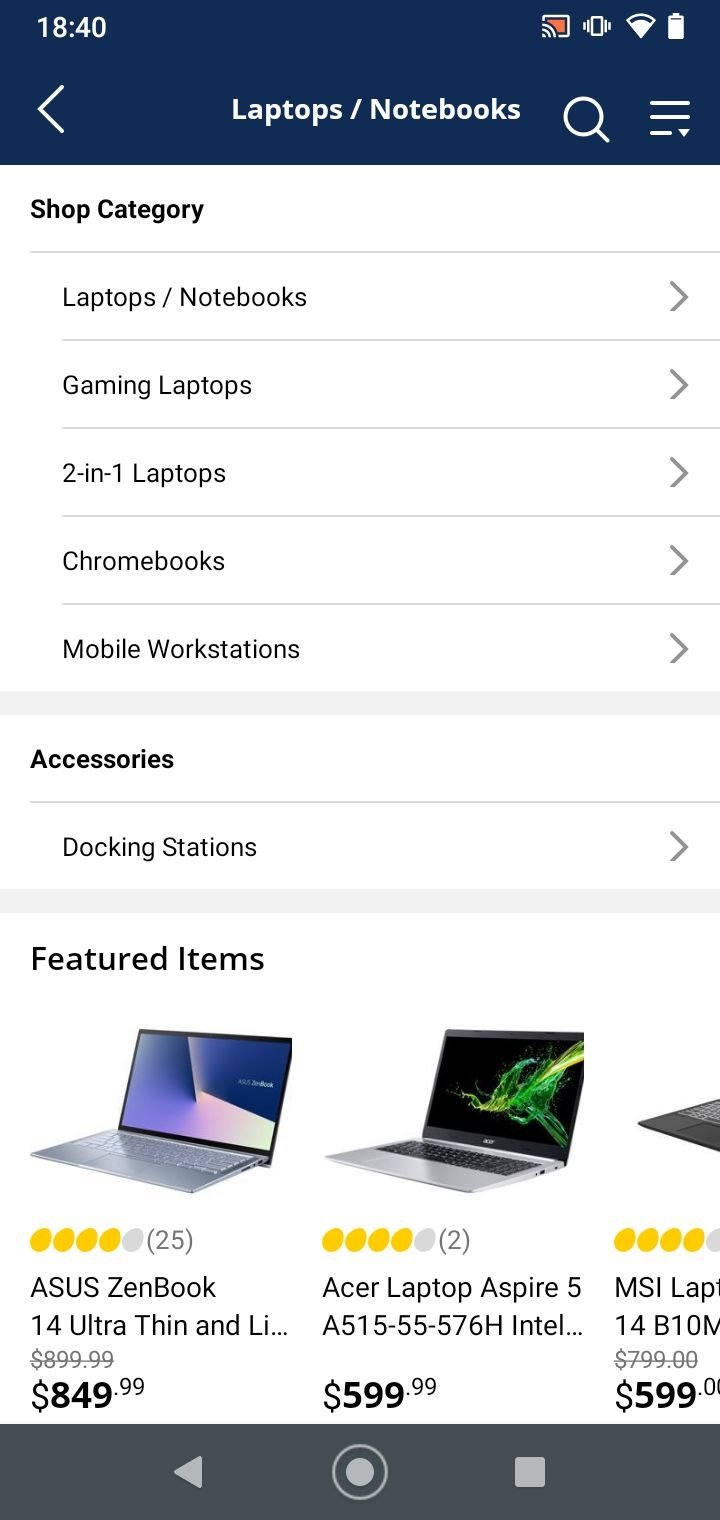
Task: Tap the system home button
Action: pos(359,1472)
